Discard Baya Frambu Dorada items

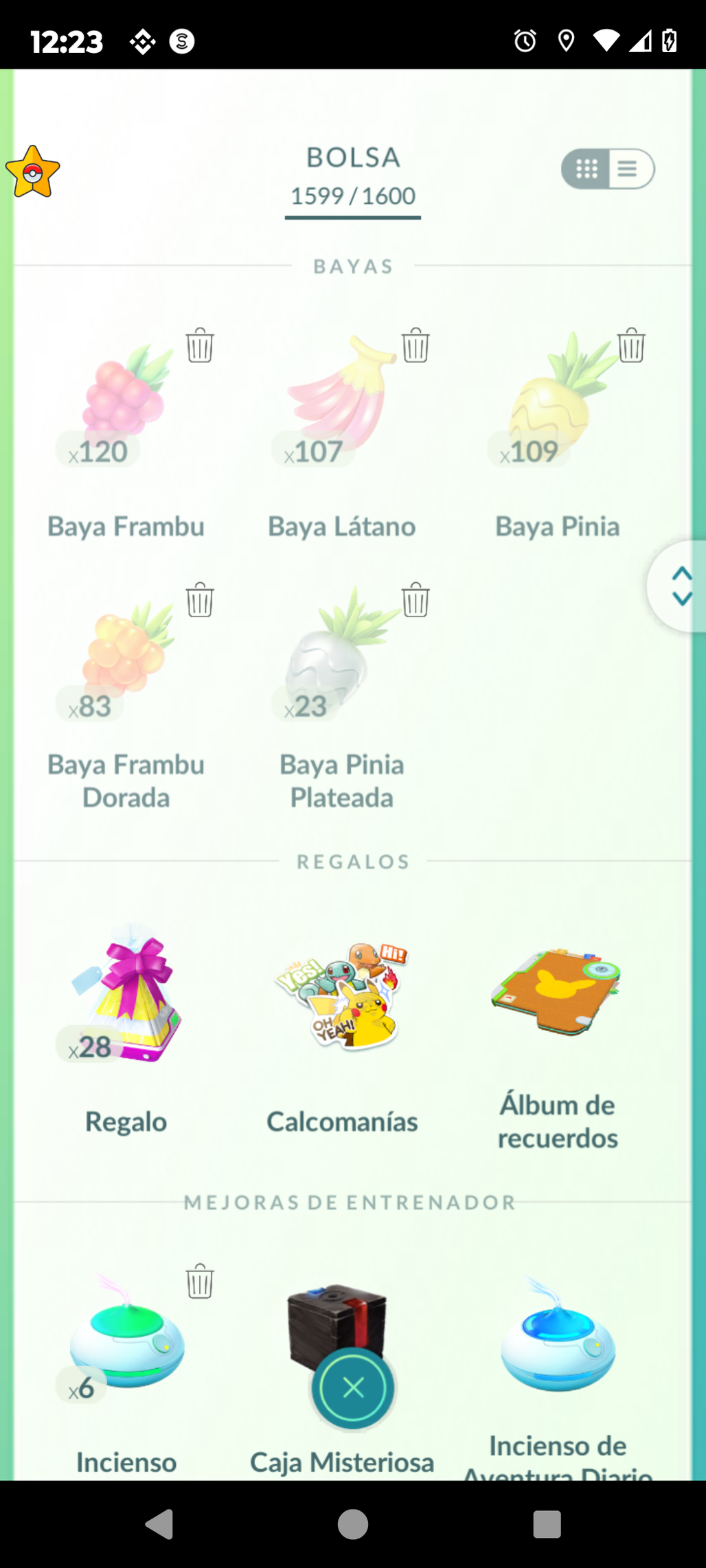tap(200, 599)
